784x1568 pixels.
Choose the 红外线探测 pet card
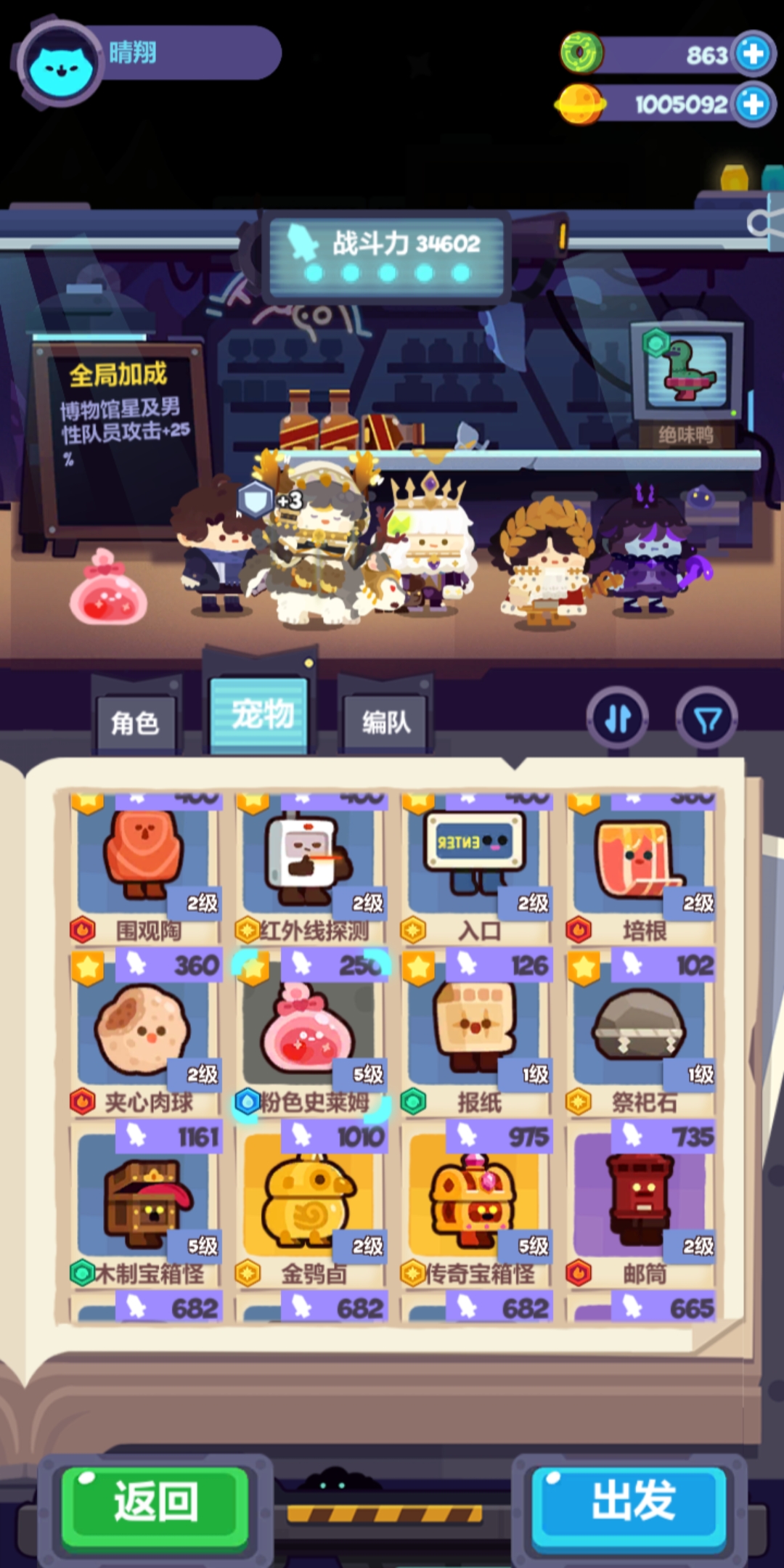coord(311,864)
